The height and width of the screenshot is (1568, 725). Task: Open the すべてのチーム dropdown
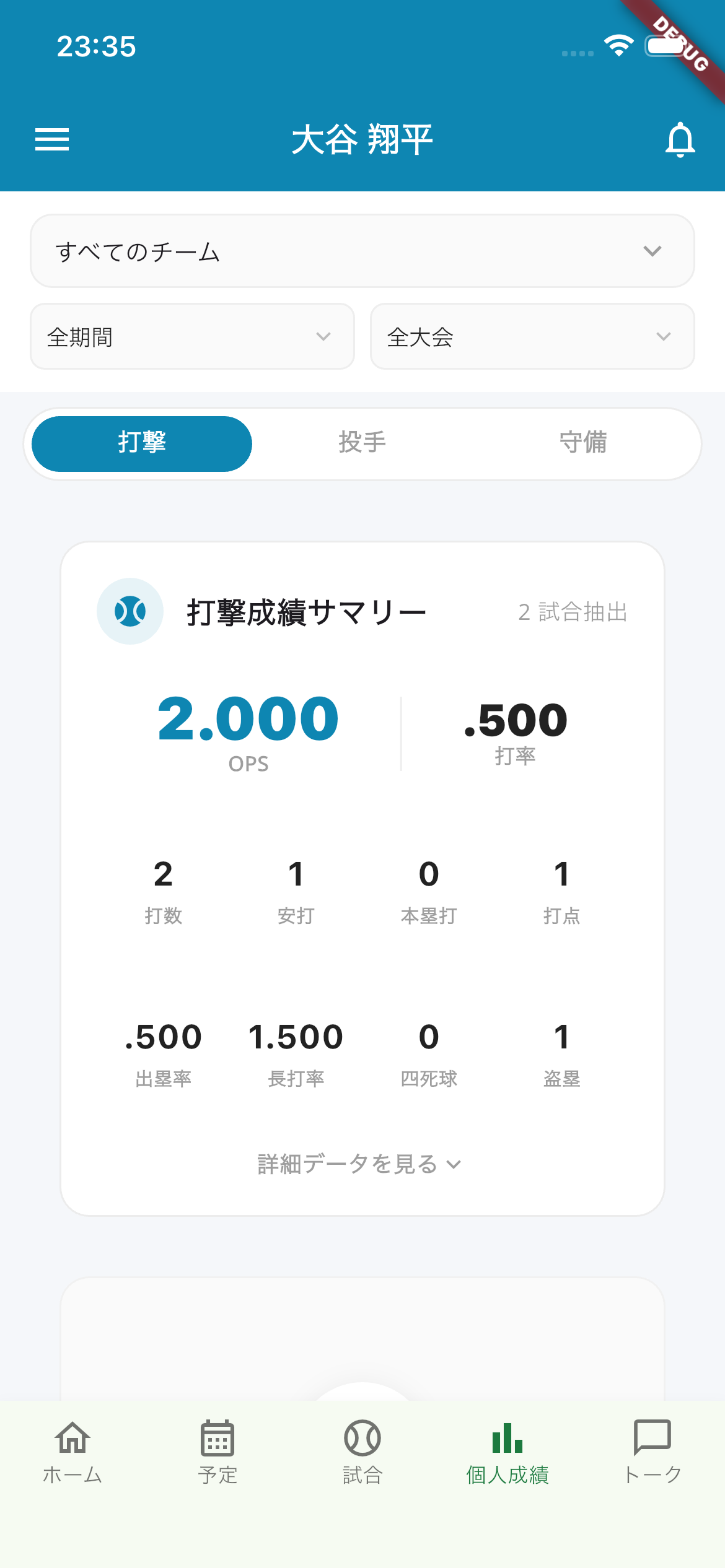[362, 251]
